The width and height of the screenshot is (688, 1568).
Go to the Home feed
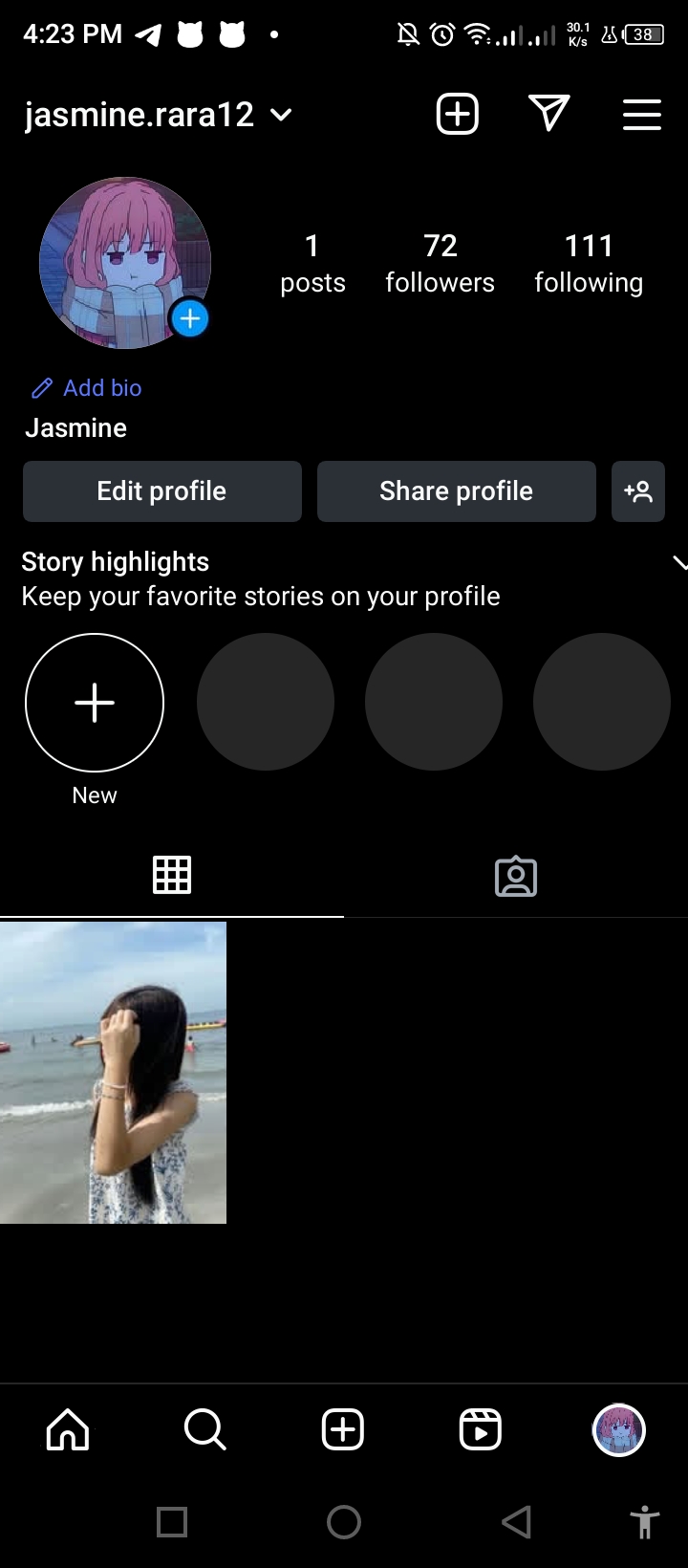(x=68, y=1430)
